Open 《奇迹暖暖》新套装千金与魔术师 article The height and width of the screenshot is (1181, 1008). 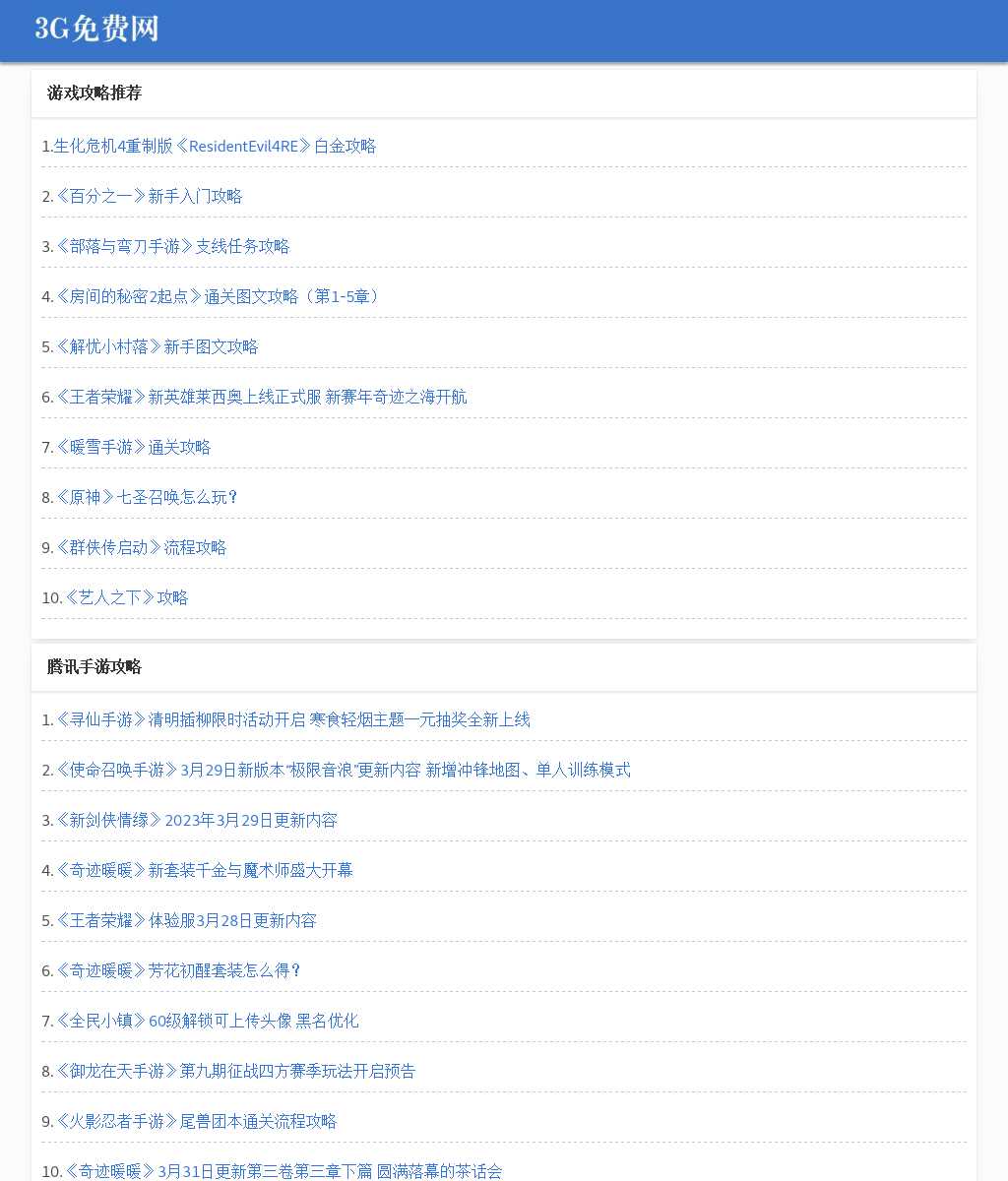203,870
